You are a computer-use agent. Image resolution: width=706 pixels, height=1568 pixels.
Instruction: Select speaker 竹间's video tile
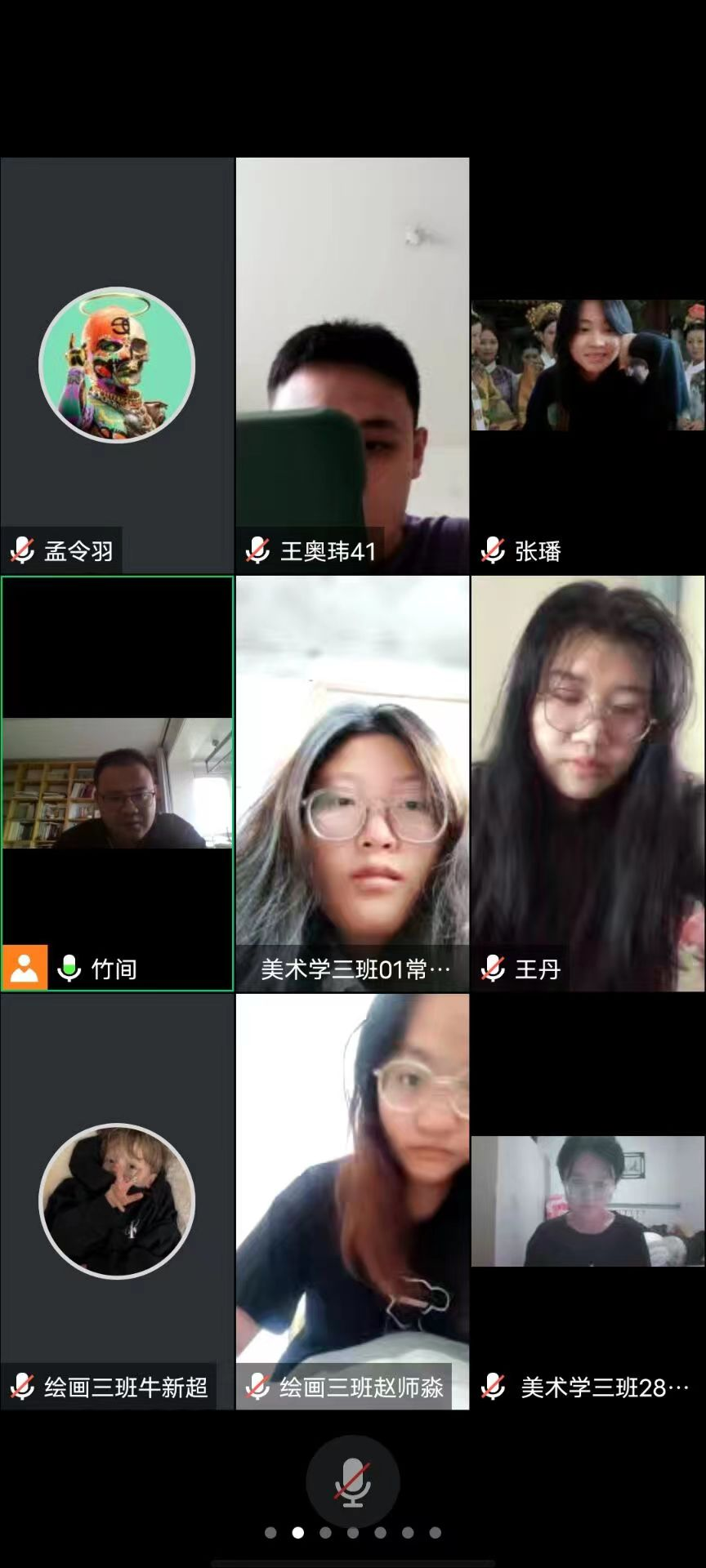pyautogui.click(x=117, y=783)
